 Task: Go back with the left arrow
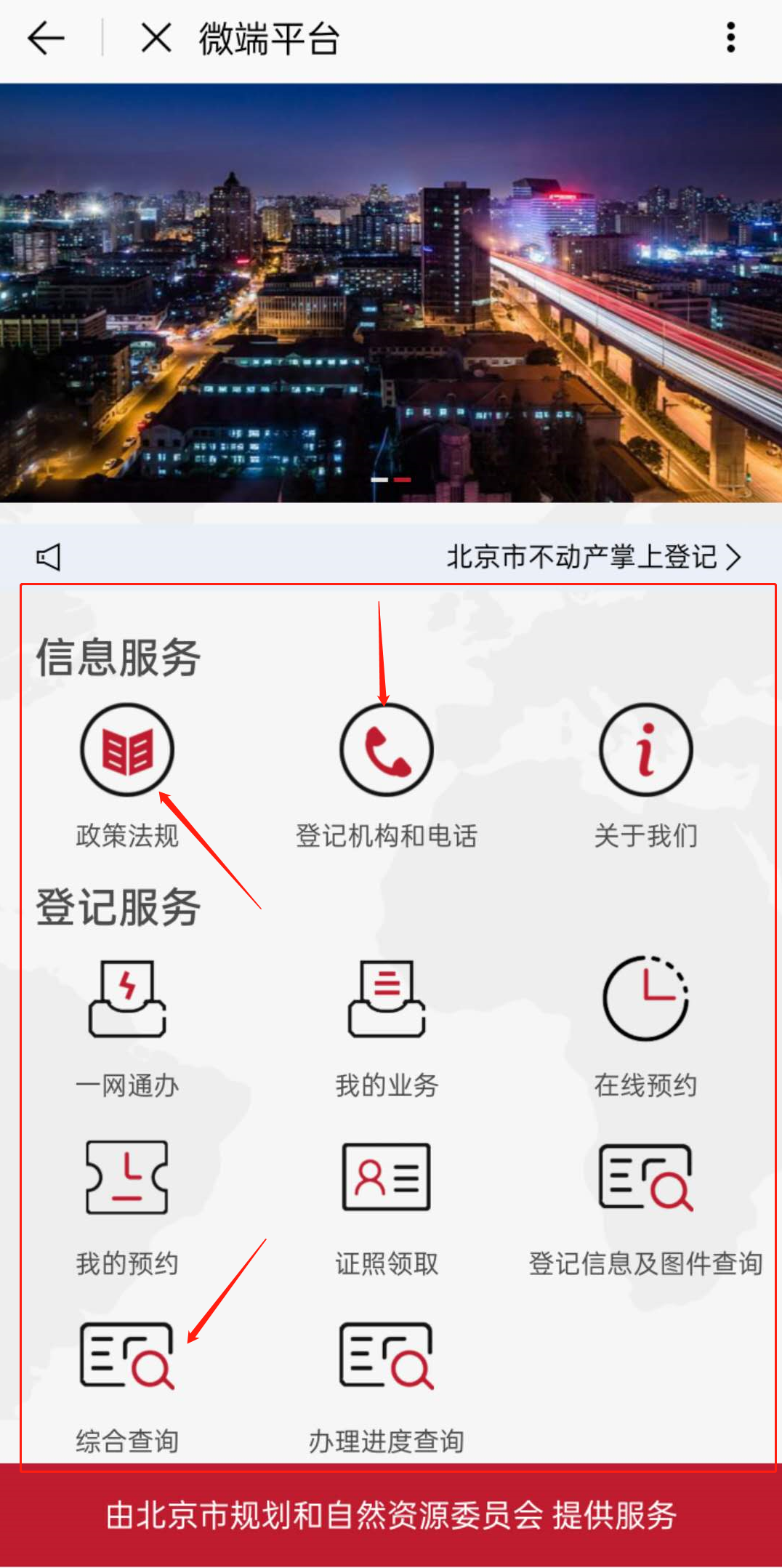[x=45, y=39]
